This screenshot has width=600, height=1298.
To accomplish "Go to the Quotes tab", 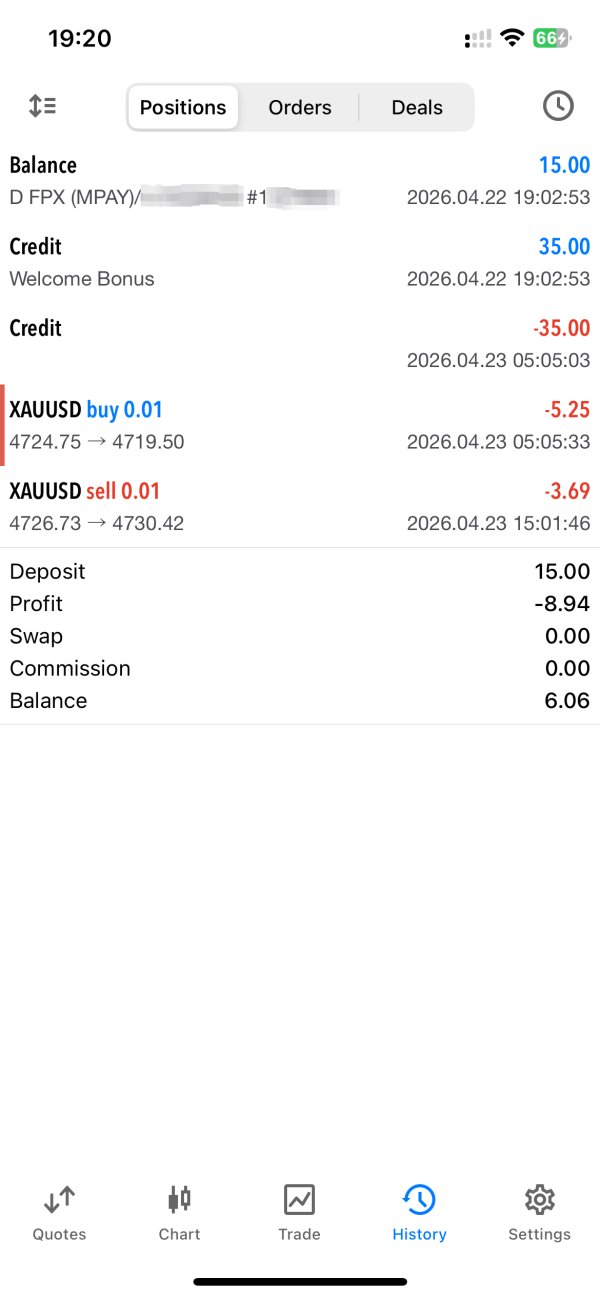I will coord(60,1212).
